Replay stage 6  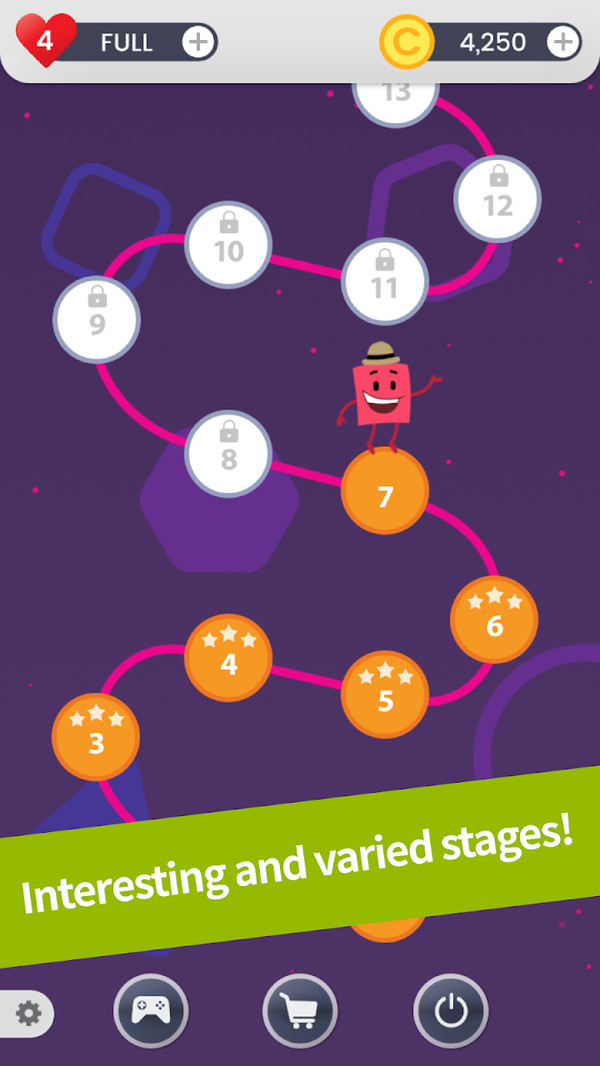(494, 620)
